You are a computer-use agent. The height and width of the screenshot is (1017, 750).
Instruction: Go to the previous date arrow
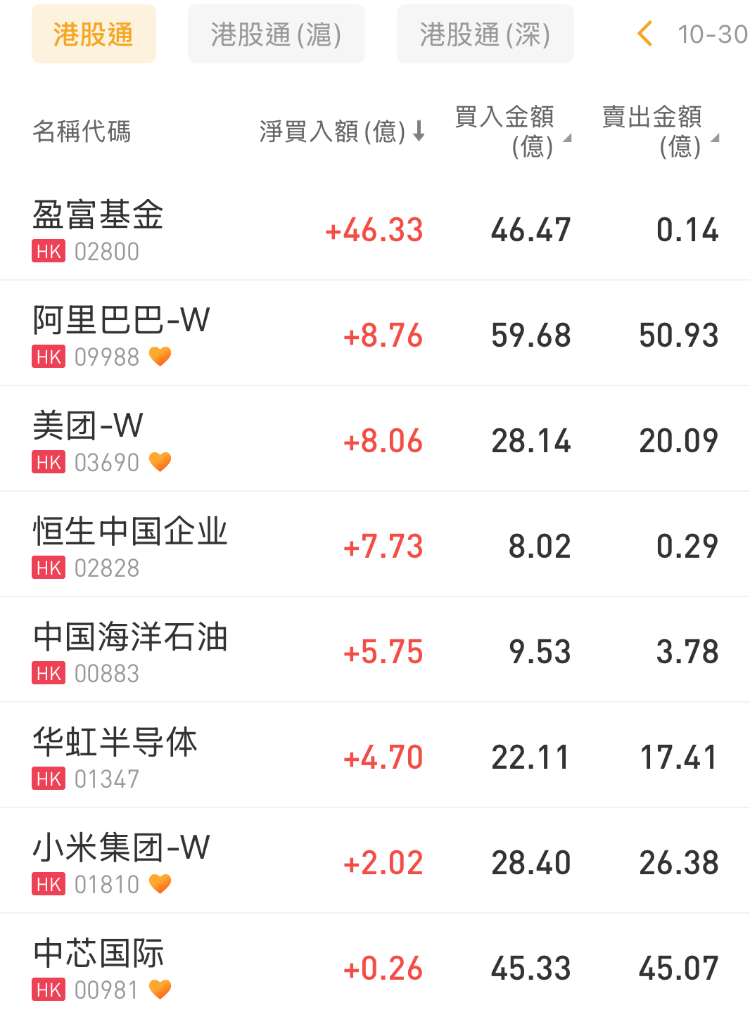tap(645, 34)
